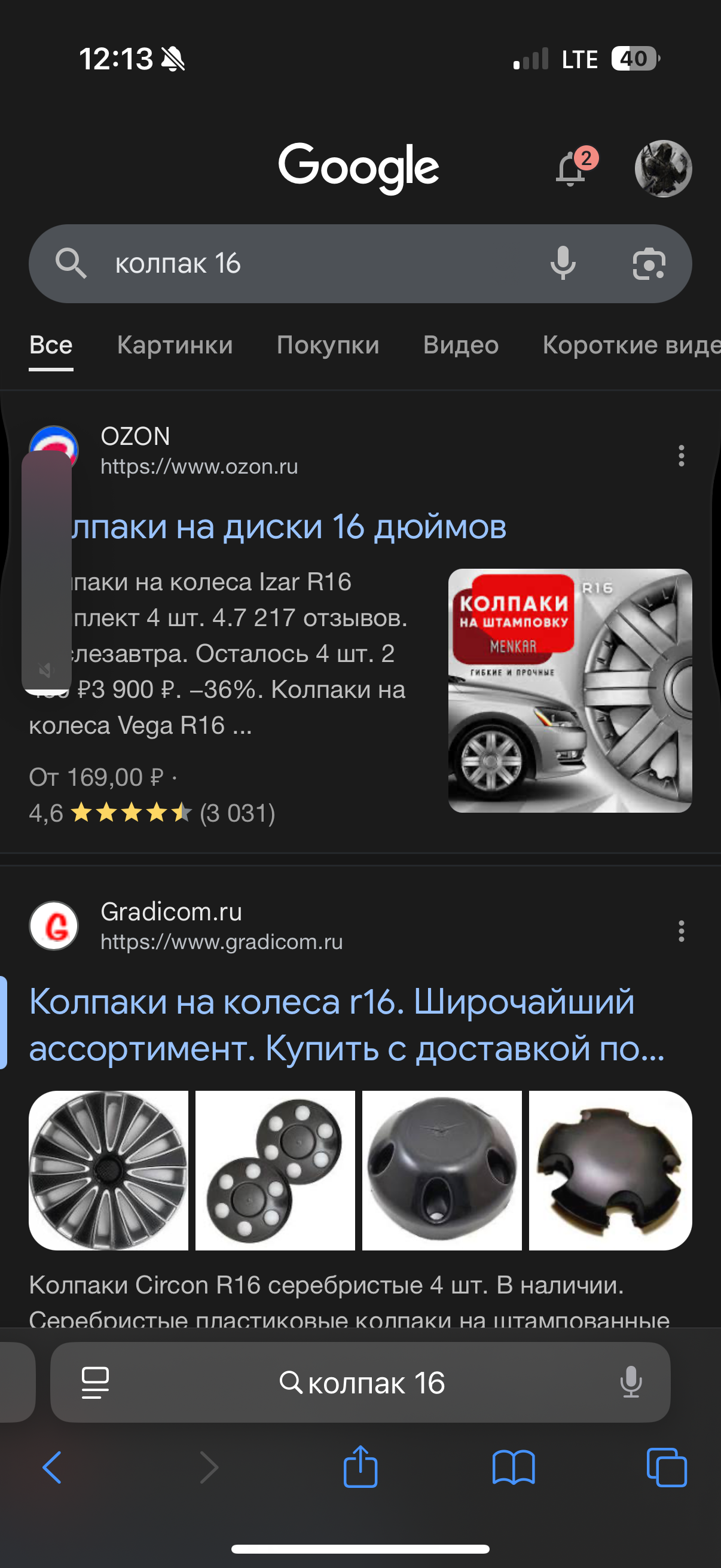
Task: Show all open Safari tabs
Action: (x=666, y=1468)
